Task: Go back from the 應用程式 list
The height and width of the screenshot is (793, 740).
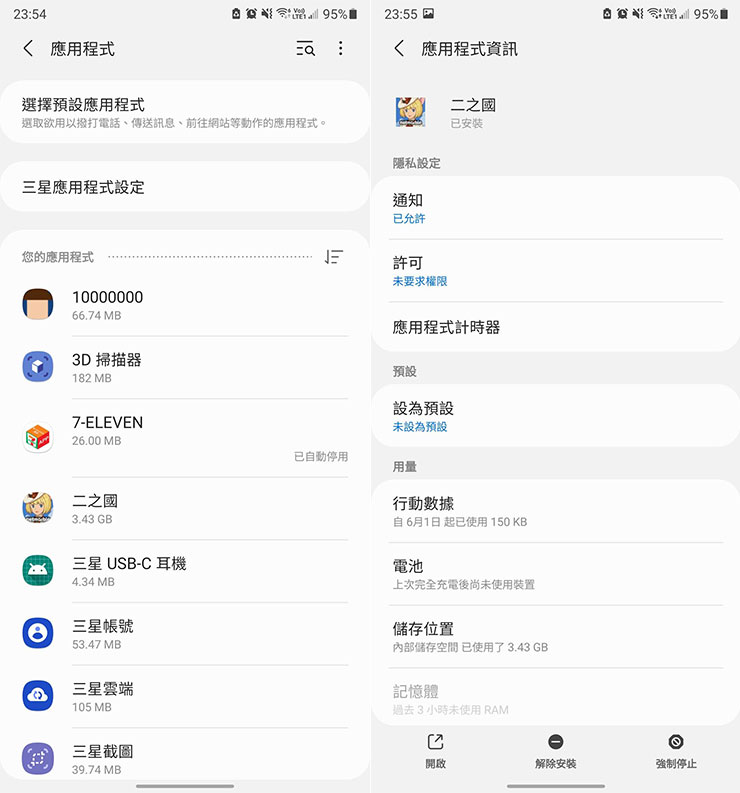Action: pyautogui.click(x=28, y=48)
